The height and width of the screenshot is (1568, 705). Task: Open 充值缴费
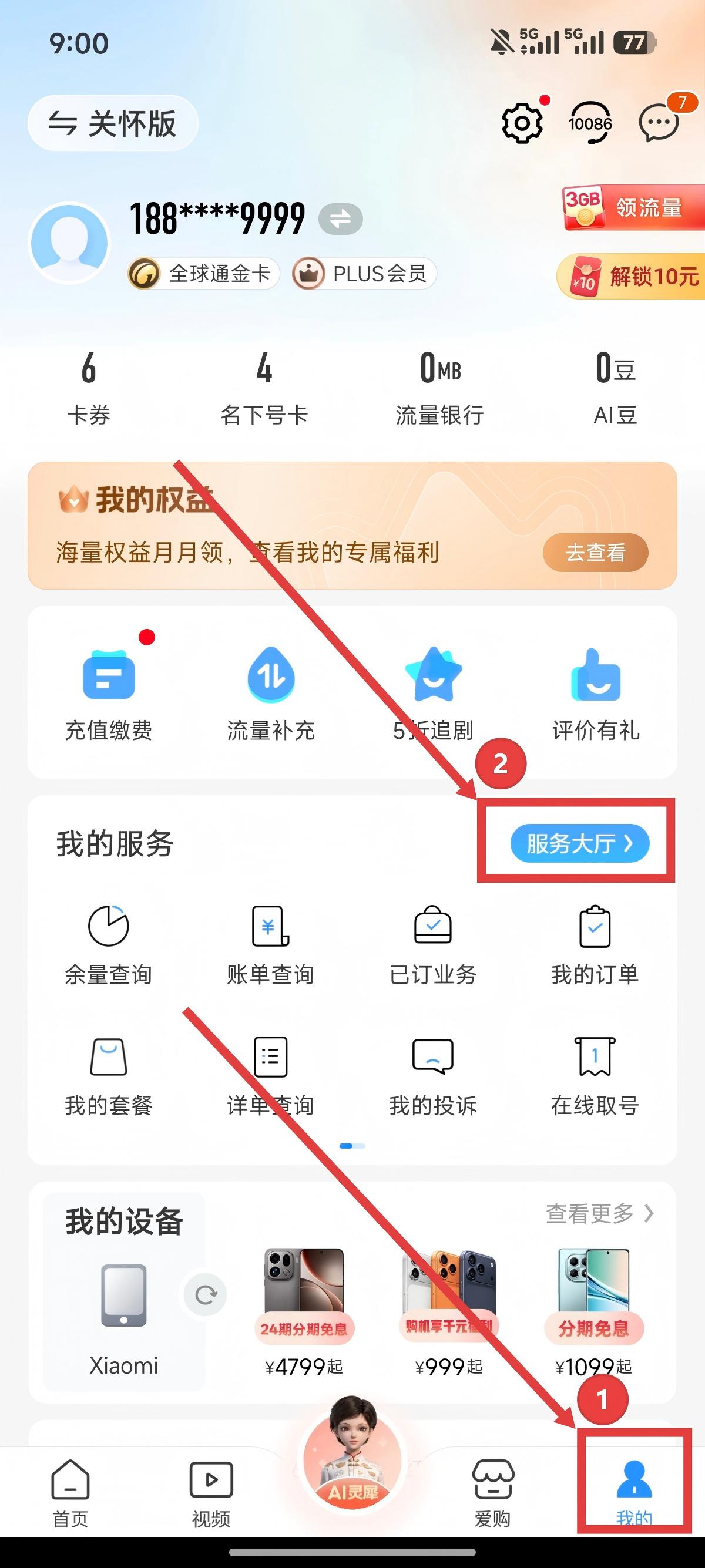pos(108,694)
